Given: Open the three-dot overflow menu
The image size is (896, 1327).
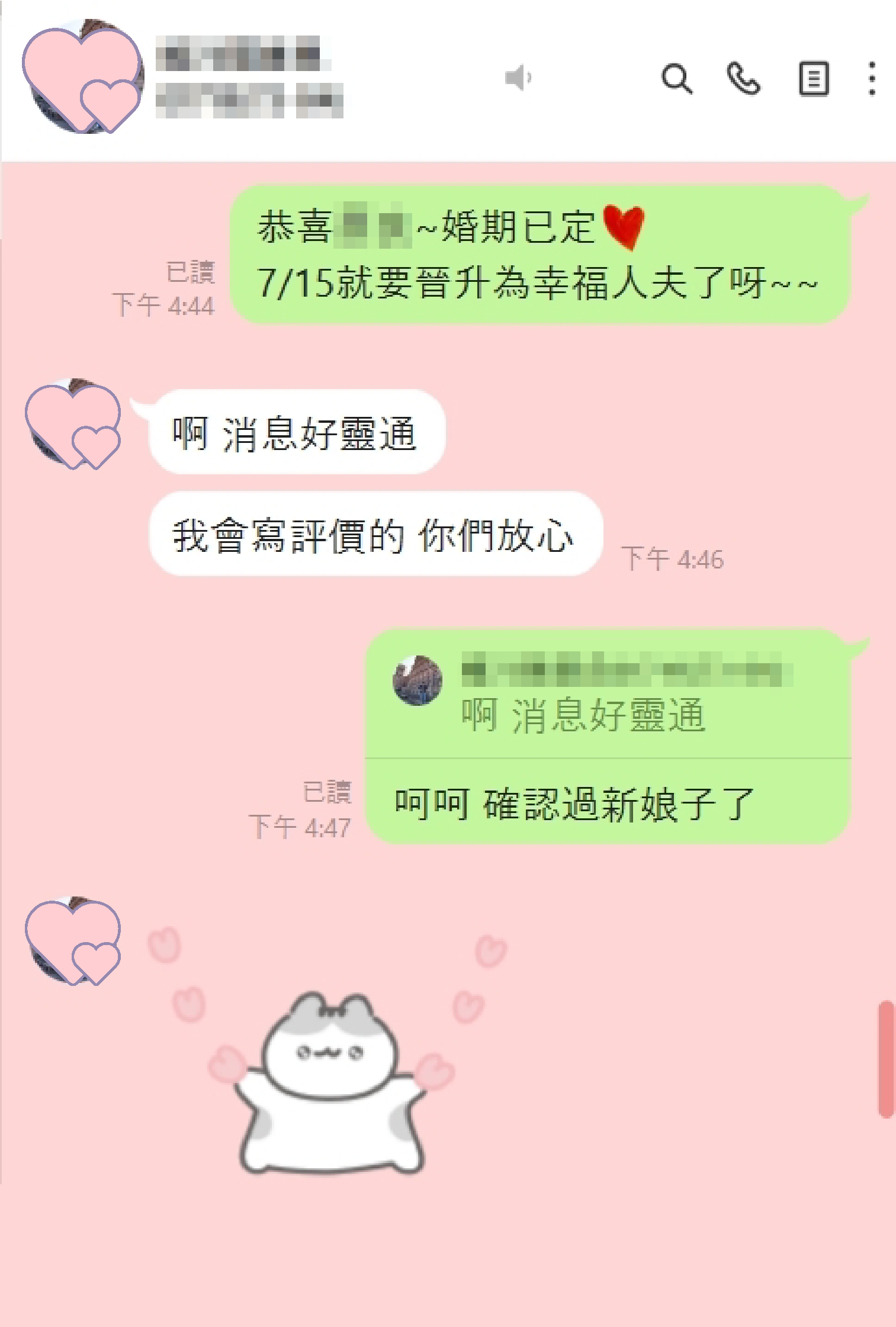Looking at the screenshot, I should (x=871, y=78).
